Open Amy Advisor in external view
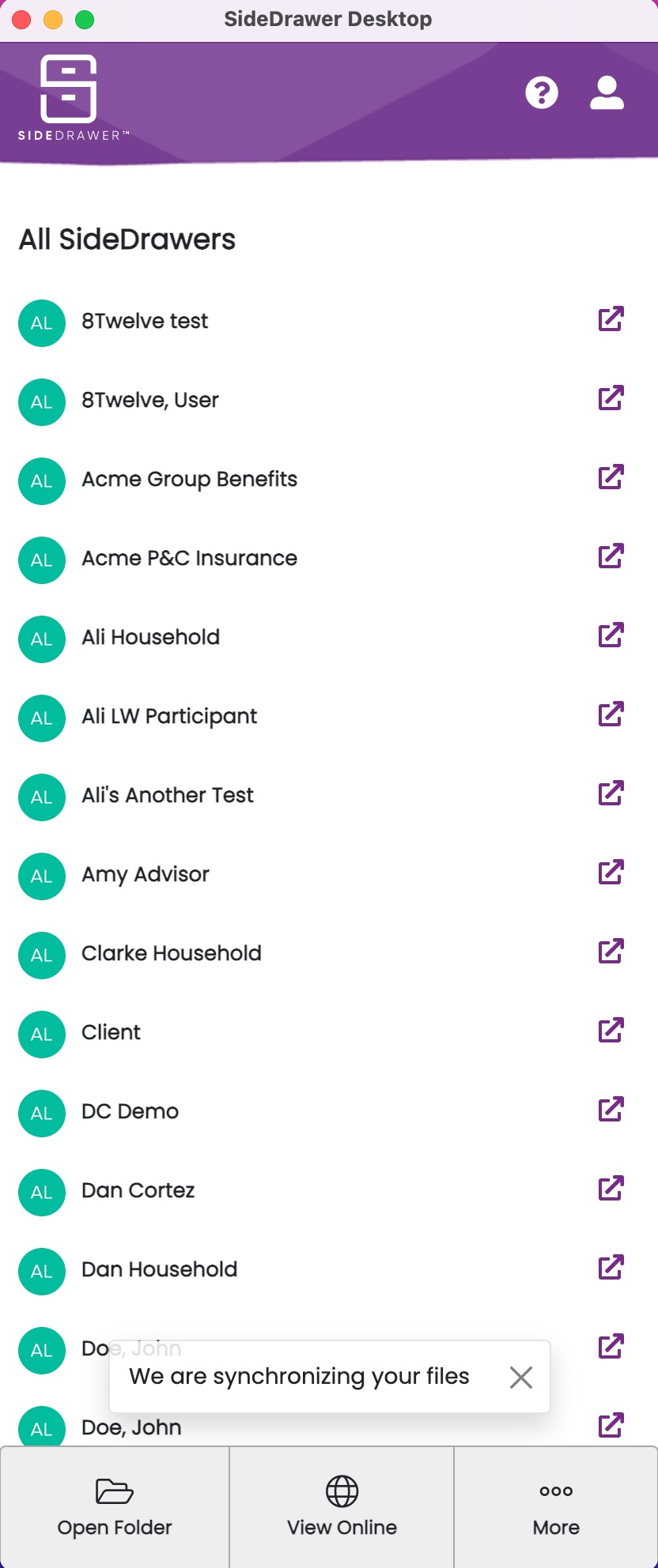658x1568 pixels. [611, 873]
